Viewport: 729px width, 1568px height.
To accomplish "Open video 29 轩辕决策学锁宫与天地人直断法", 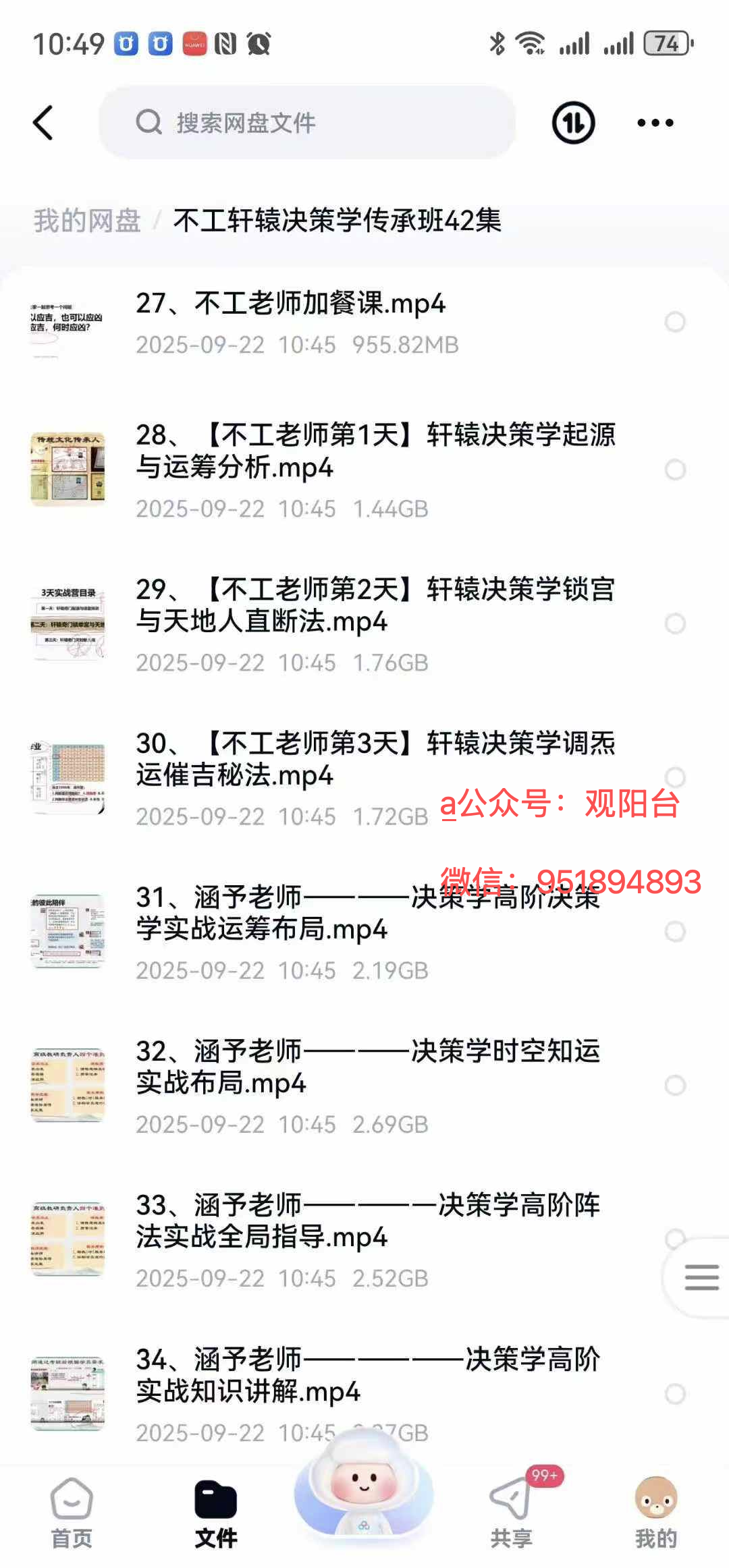I will point(375,605).
